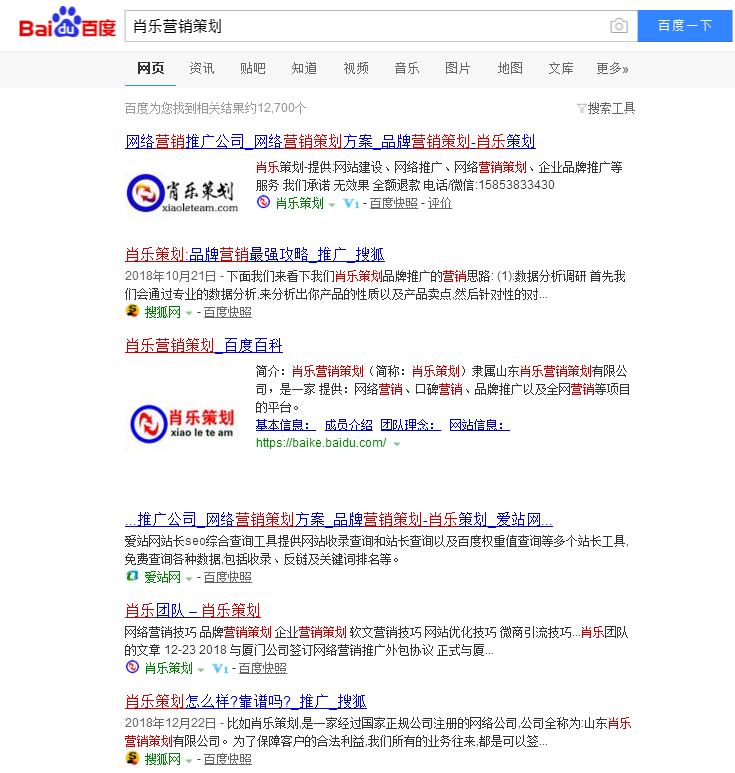Switch to the 音乐 tab
The image size is (735, 773).
pyautogui.click(x=407, y=68)
